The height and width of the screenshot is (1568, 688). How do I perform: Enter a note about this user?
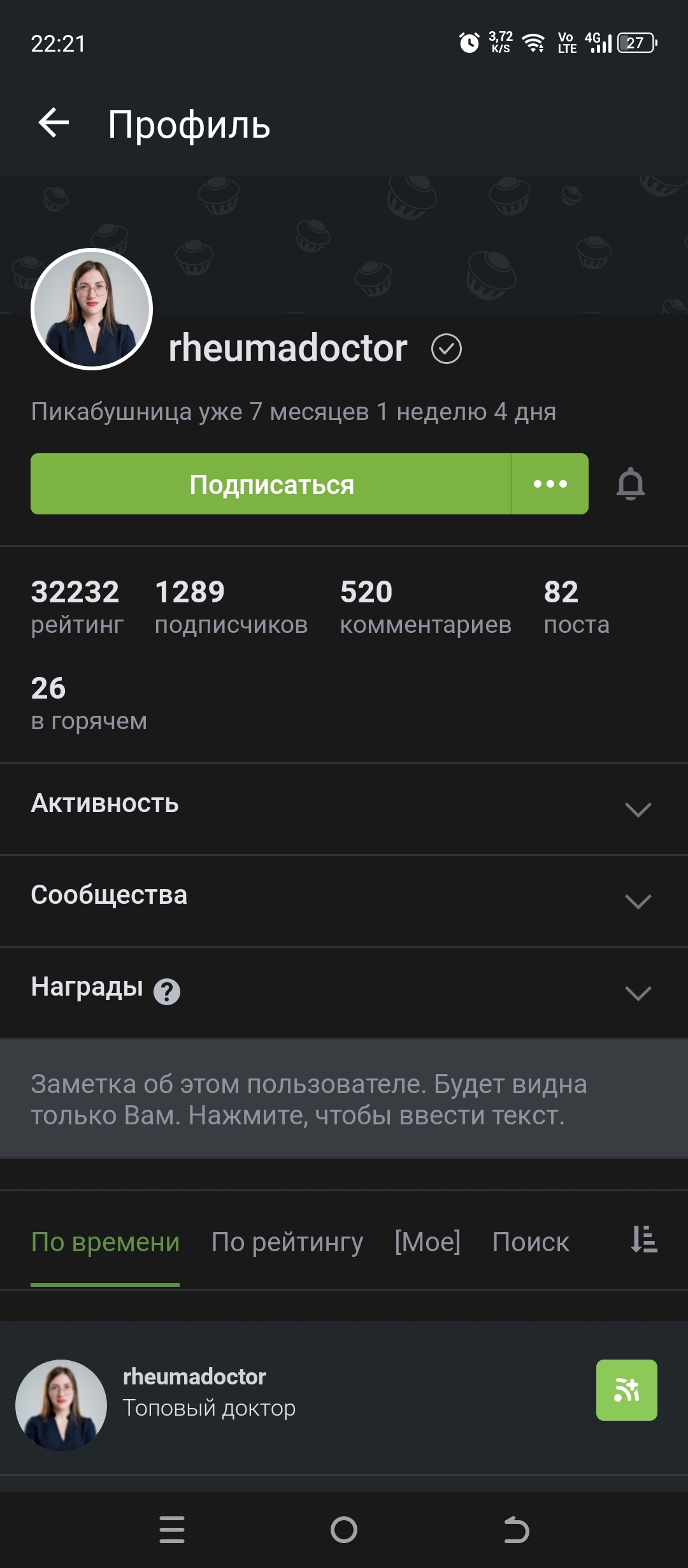click(x=344, y=1100)
